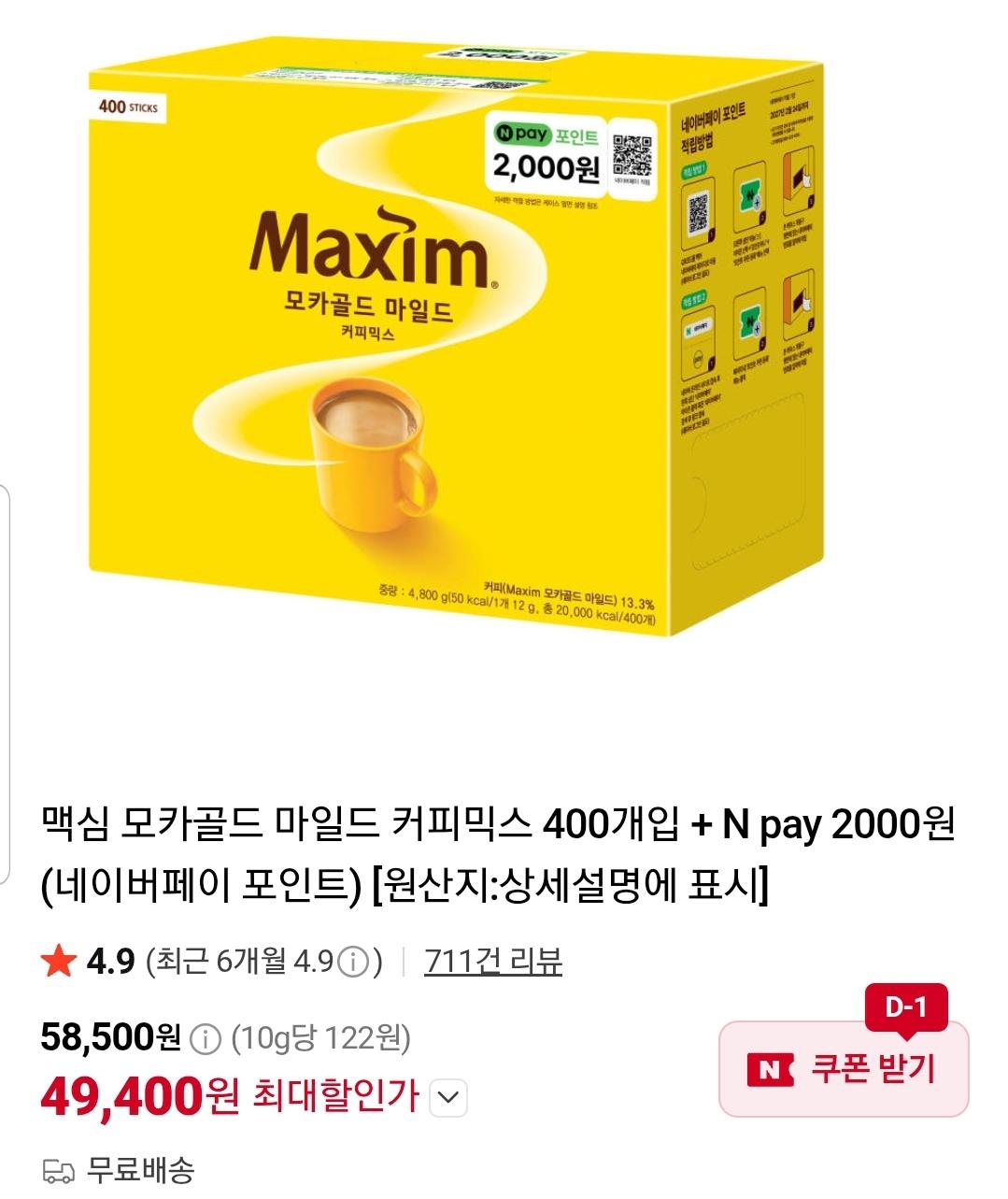Open the info icon beside 최근 6개월 4.9
1008x1199 pixels.
coord(351,962)
